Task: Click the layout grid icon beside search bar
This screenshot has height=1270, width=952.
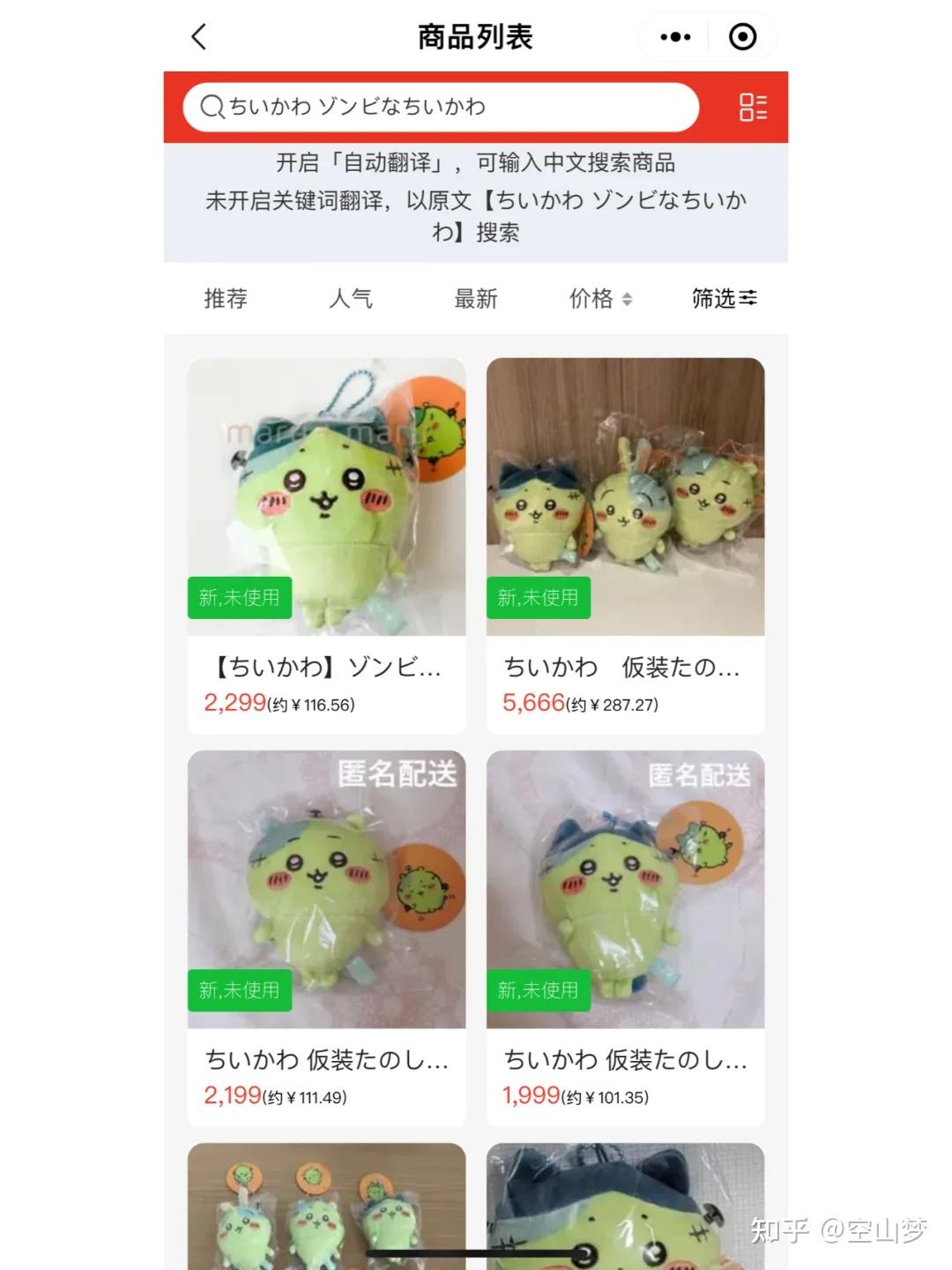Action: coord(752,108)
